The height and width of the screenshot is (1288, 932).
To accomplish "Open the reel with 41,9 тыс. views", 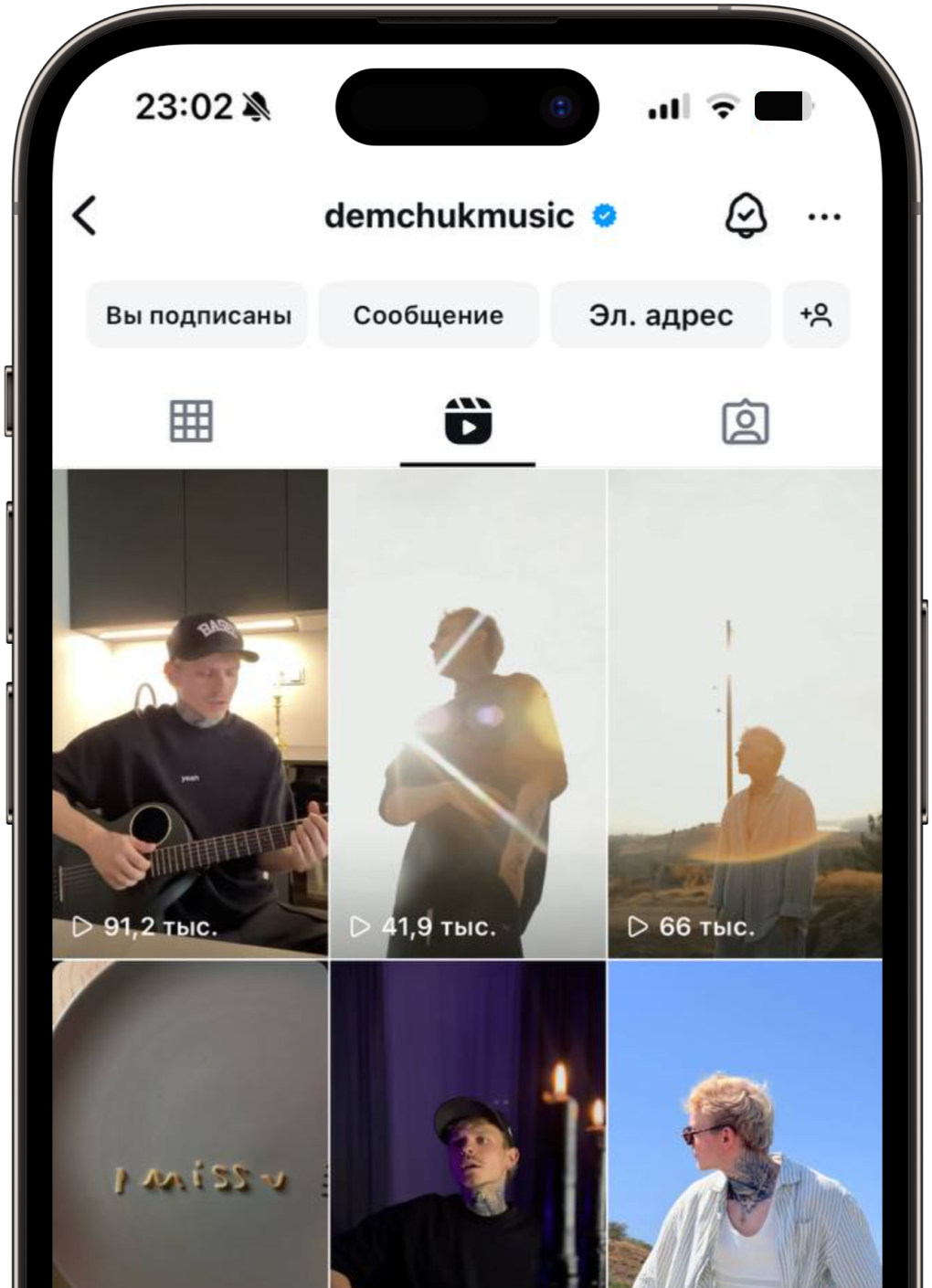I will [x=468, y=713].
